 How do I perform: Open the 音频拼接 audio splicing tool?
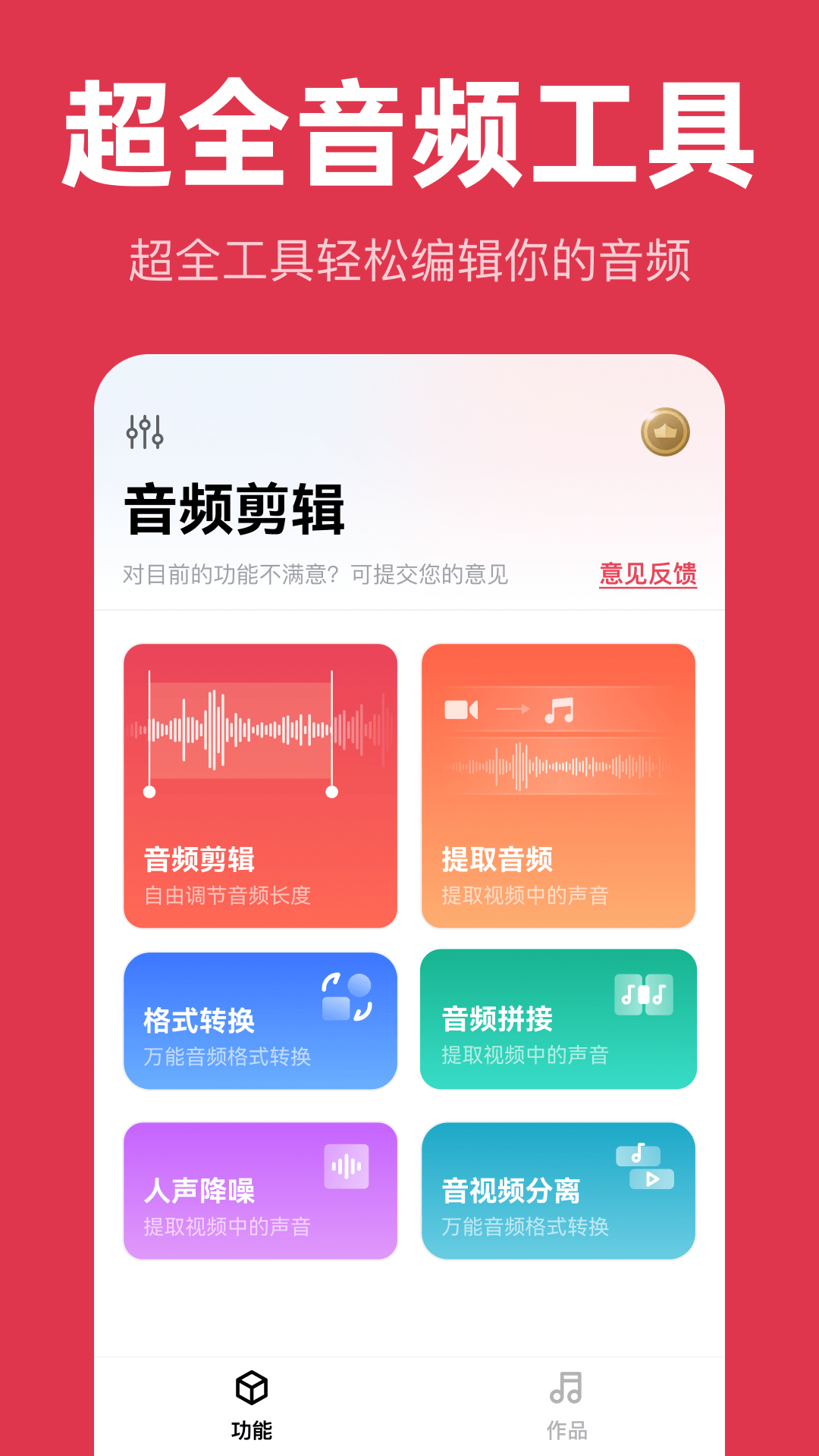(559, 1020)
